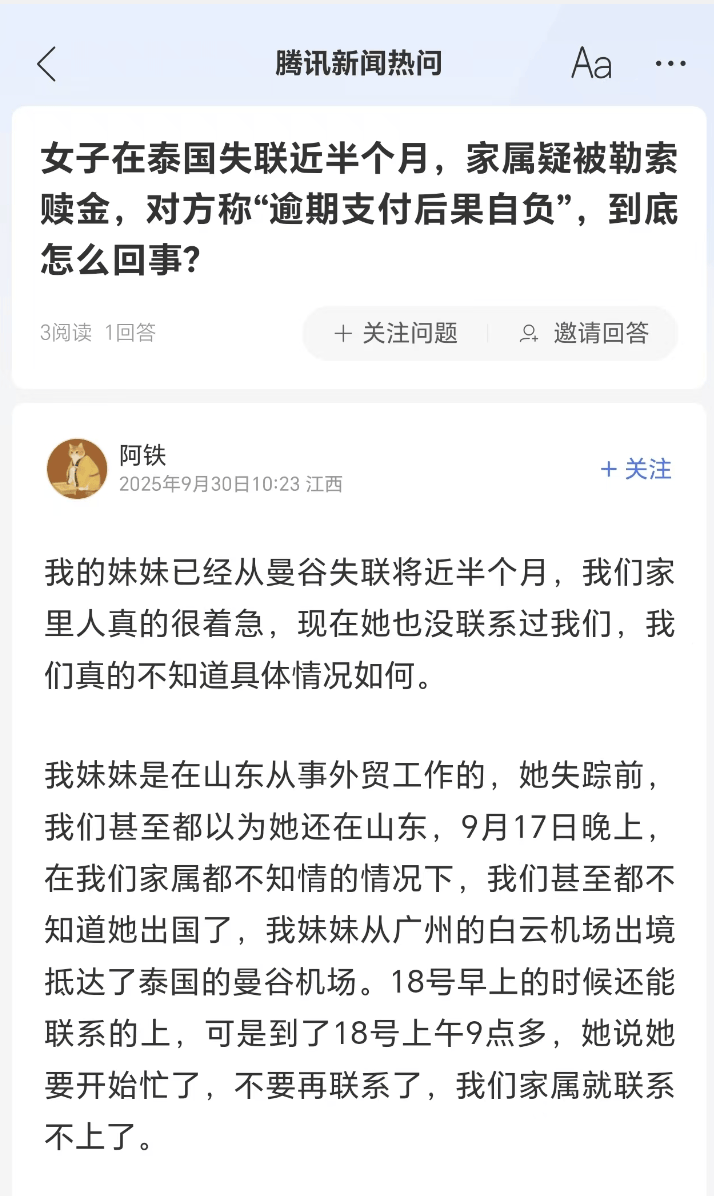Screen dimensions: 714x1196
Task: Tap 关注问题 to follow this question
Action: click(x=396, y=334)
